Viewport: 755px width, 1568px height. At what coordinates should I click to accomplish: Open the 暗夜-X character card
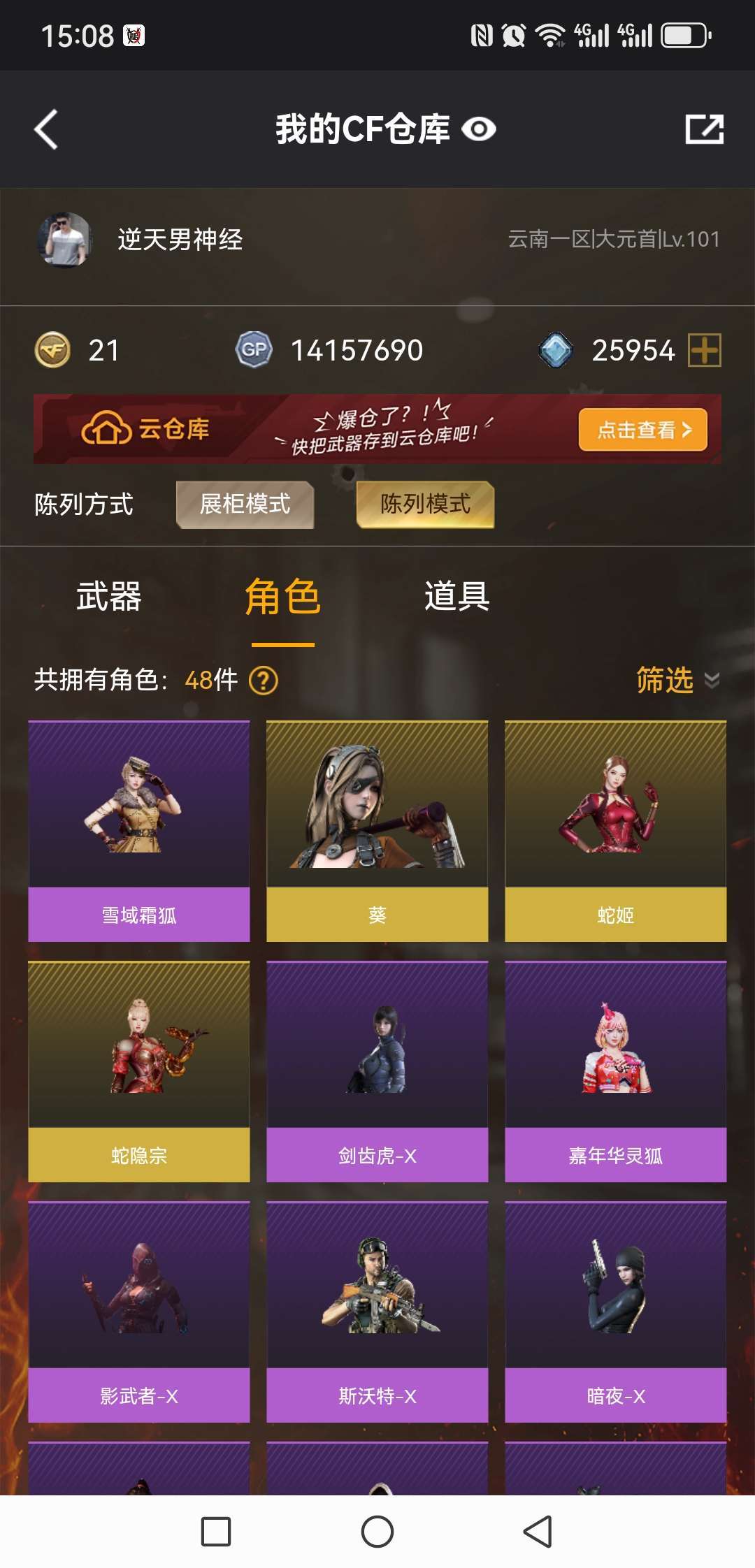pos(616,1312)
